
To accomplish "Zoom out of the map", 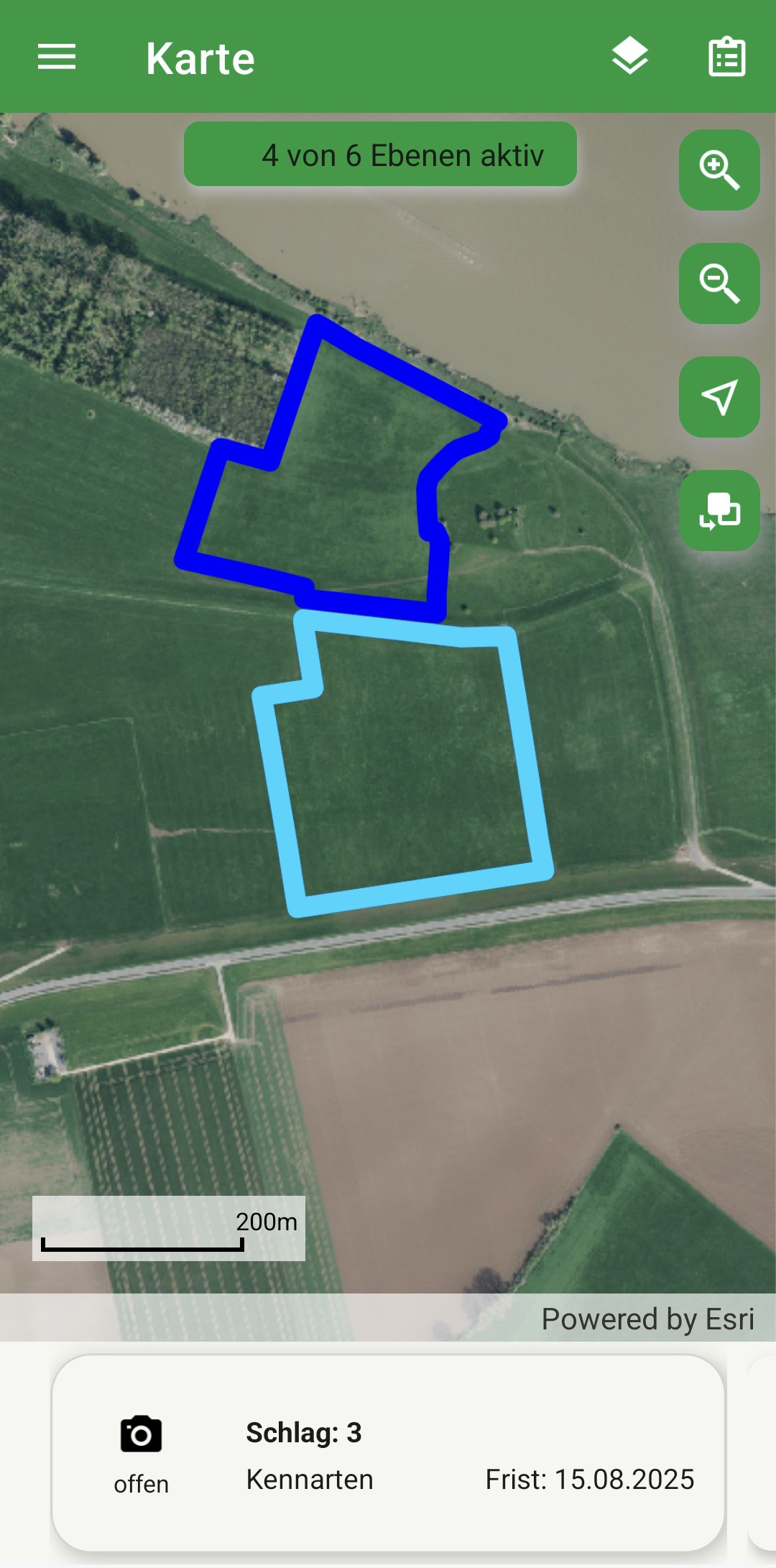I will (719, 284).
